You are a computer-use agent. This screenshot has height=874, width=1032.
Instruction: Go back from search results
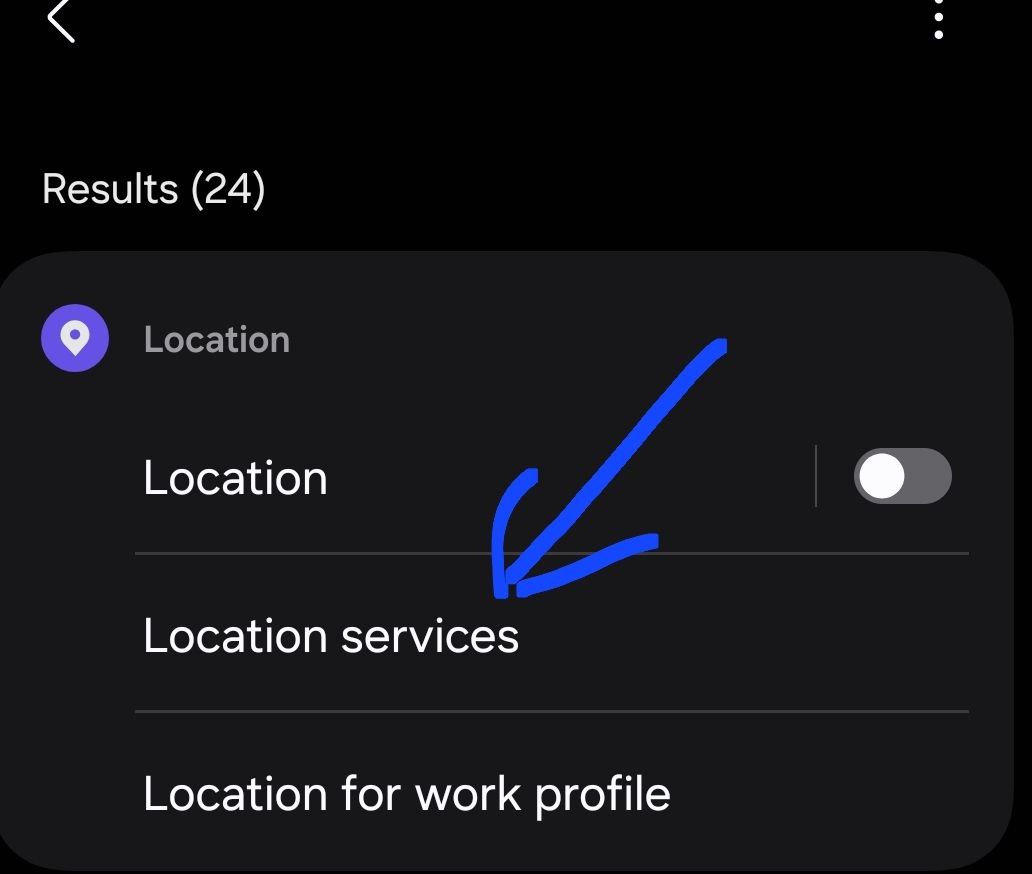point(62,21)
